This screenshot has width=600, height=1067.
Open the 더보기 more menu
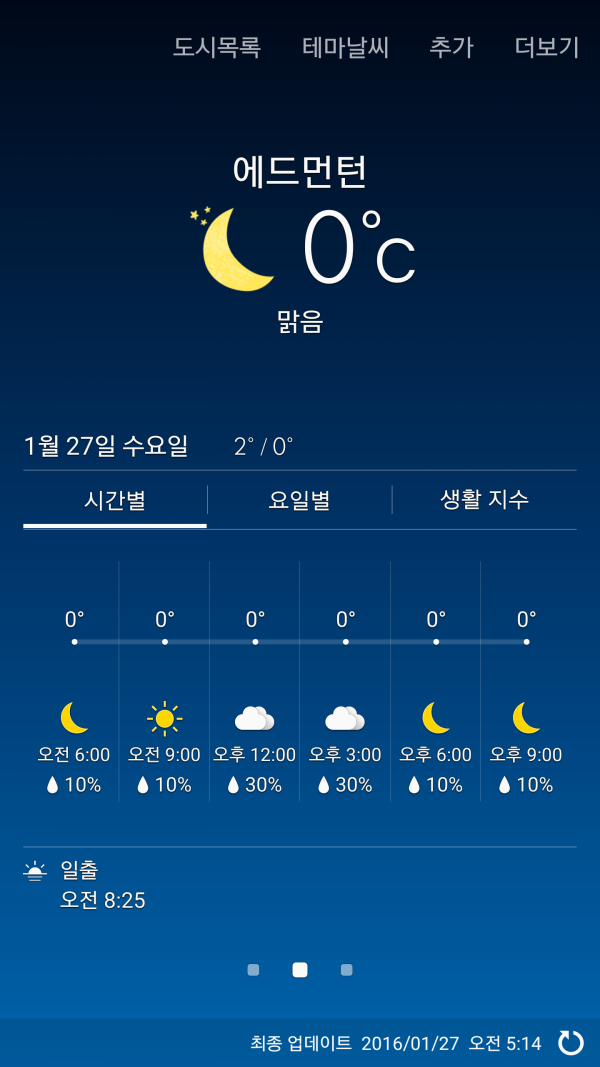pyautogui.click(x=547, y=48)
